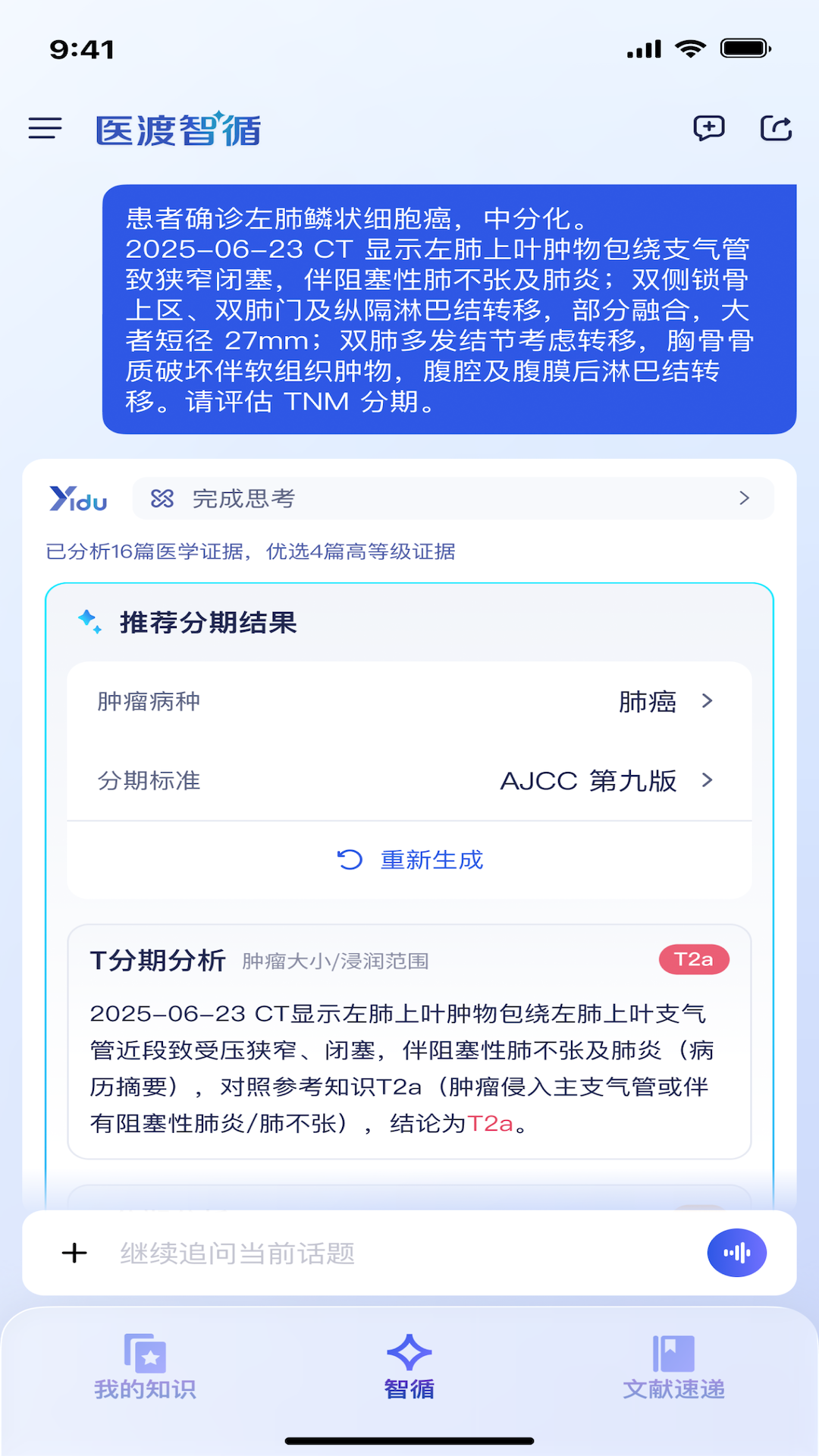Tap the voice input waveform icon

(736, 1253)
